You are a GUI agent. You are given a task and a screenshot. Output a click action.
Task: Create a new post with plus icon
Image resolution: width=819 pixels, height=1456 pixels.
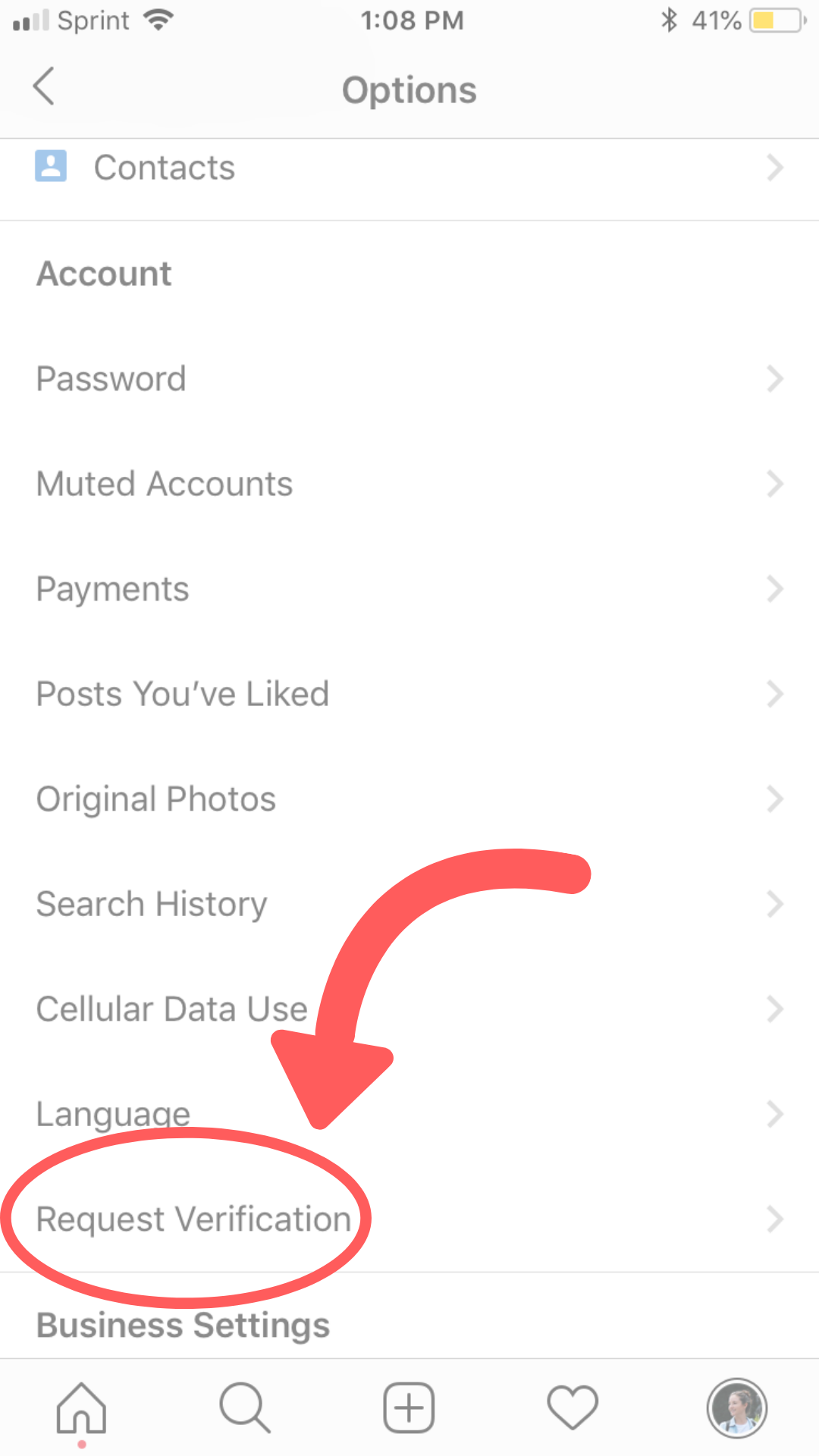tap(409, 1408)
